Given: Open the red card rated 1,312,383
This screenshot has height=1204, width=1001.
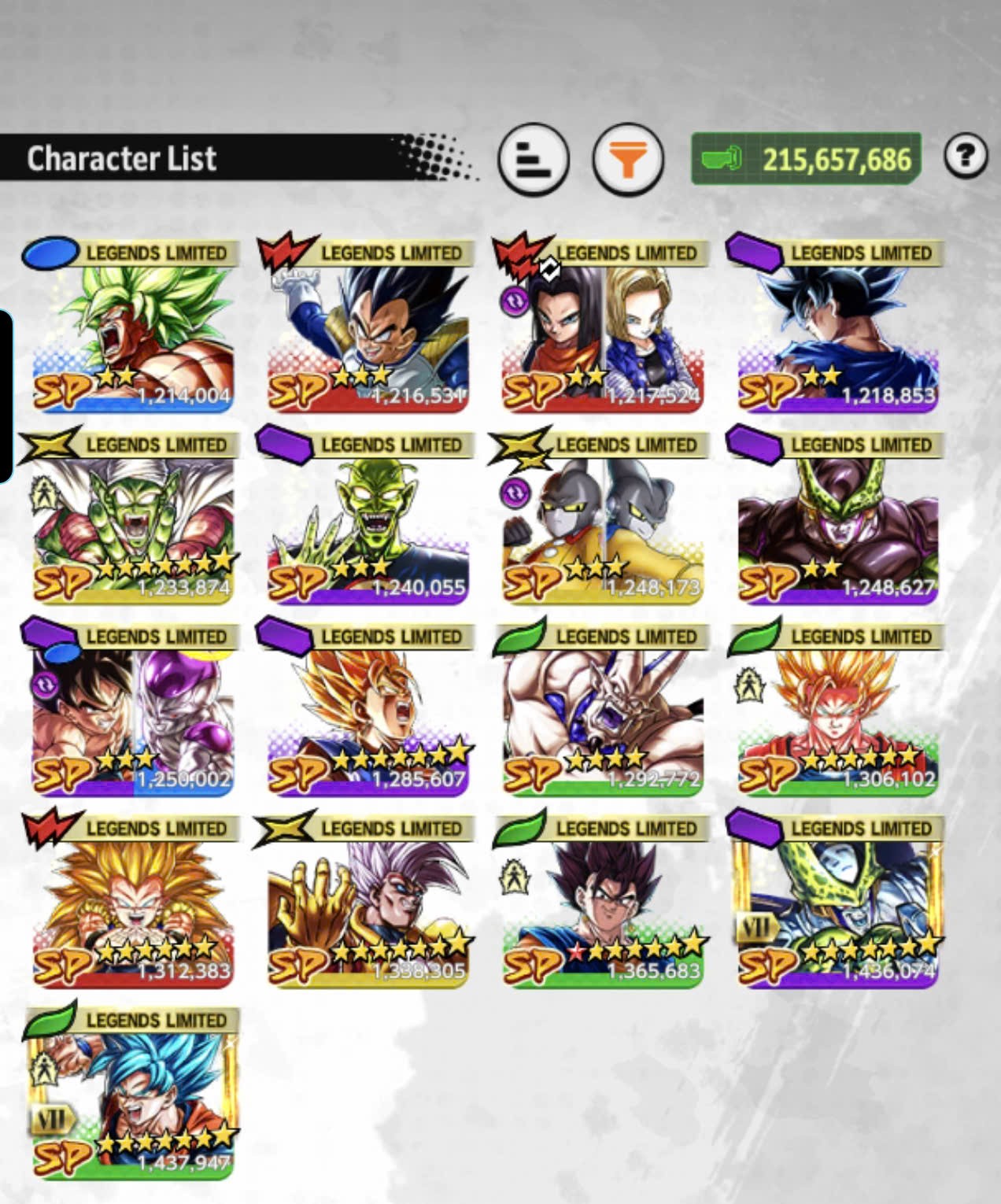Looking at the screenshot, I should pyautogui.click(x=132, y=902).
